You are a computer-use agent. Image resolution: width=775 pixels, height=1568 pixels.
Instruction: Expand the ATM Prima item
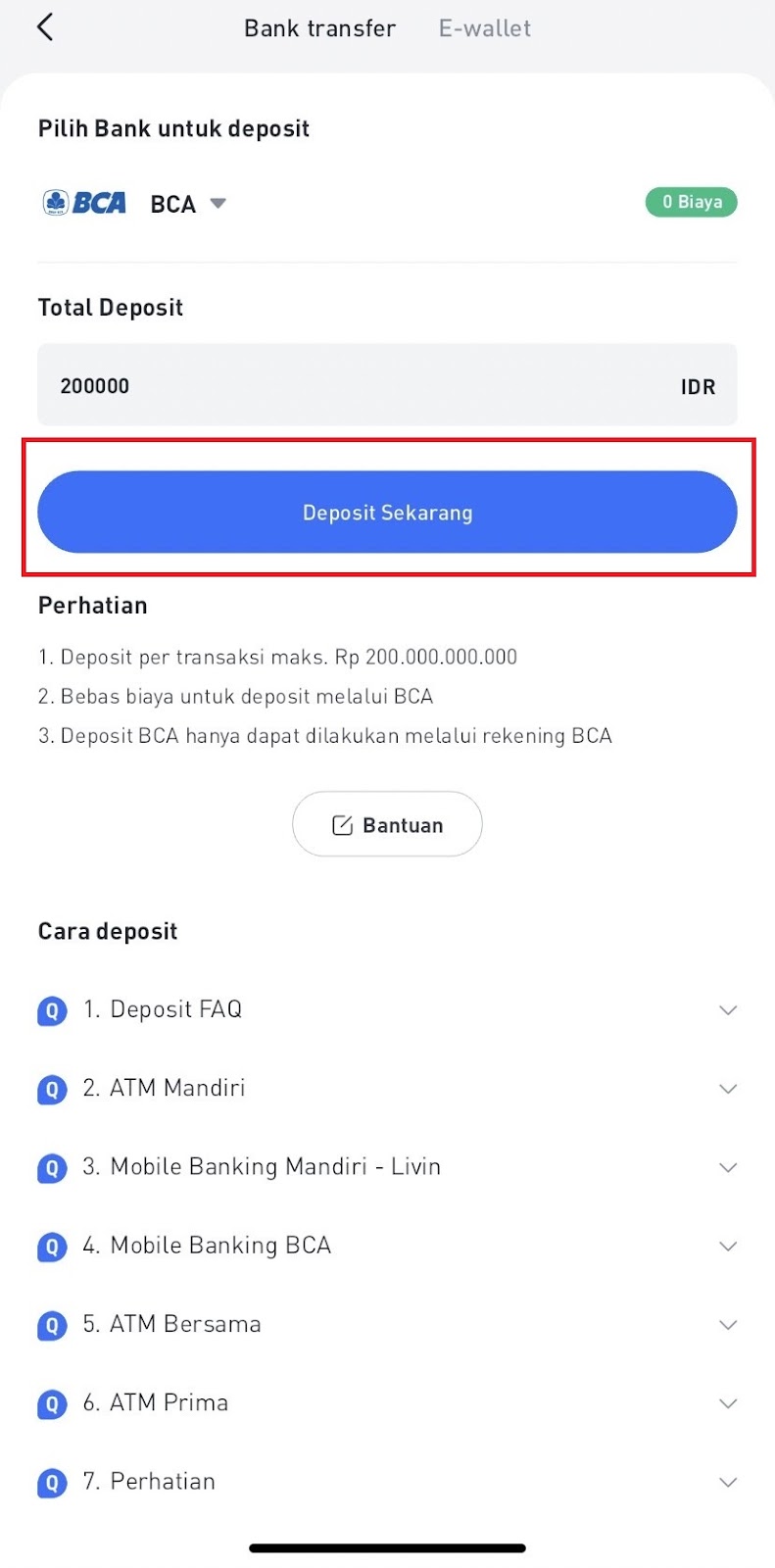click(x=387, y=1403)
